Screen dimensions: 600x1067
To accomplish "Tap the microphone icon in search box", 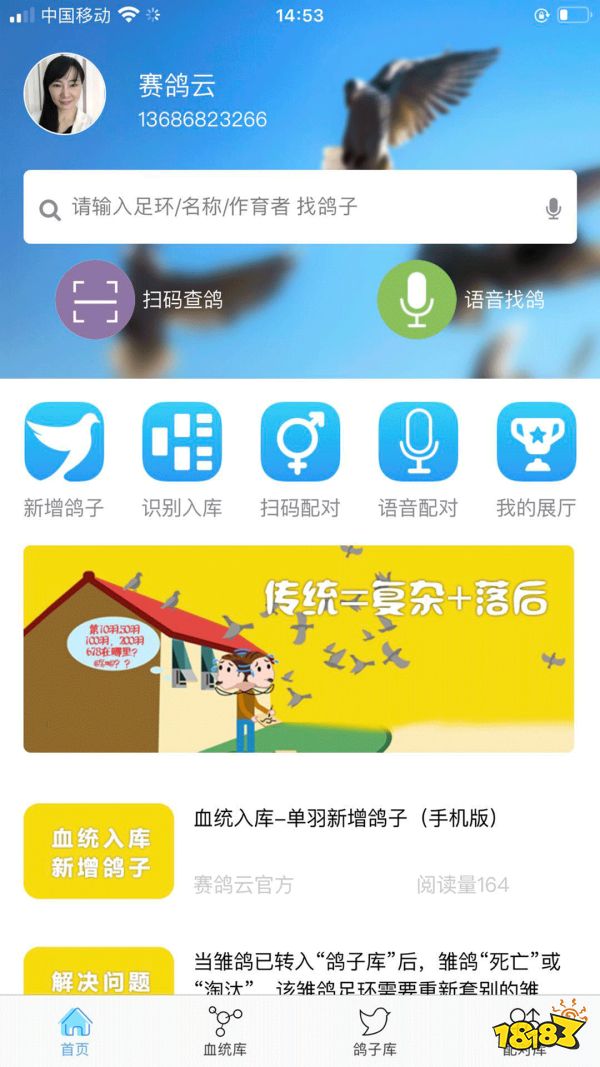I will click(x=553, y=208).
